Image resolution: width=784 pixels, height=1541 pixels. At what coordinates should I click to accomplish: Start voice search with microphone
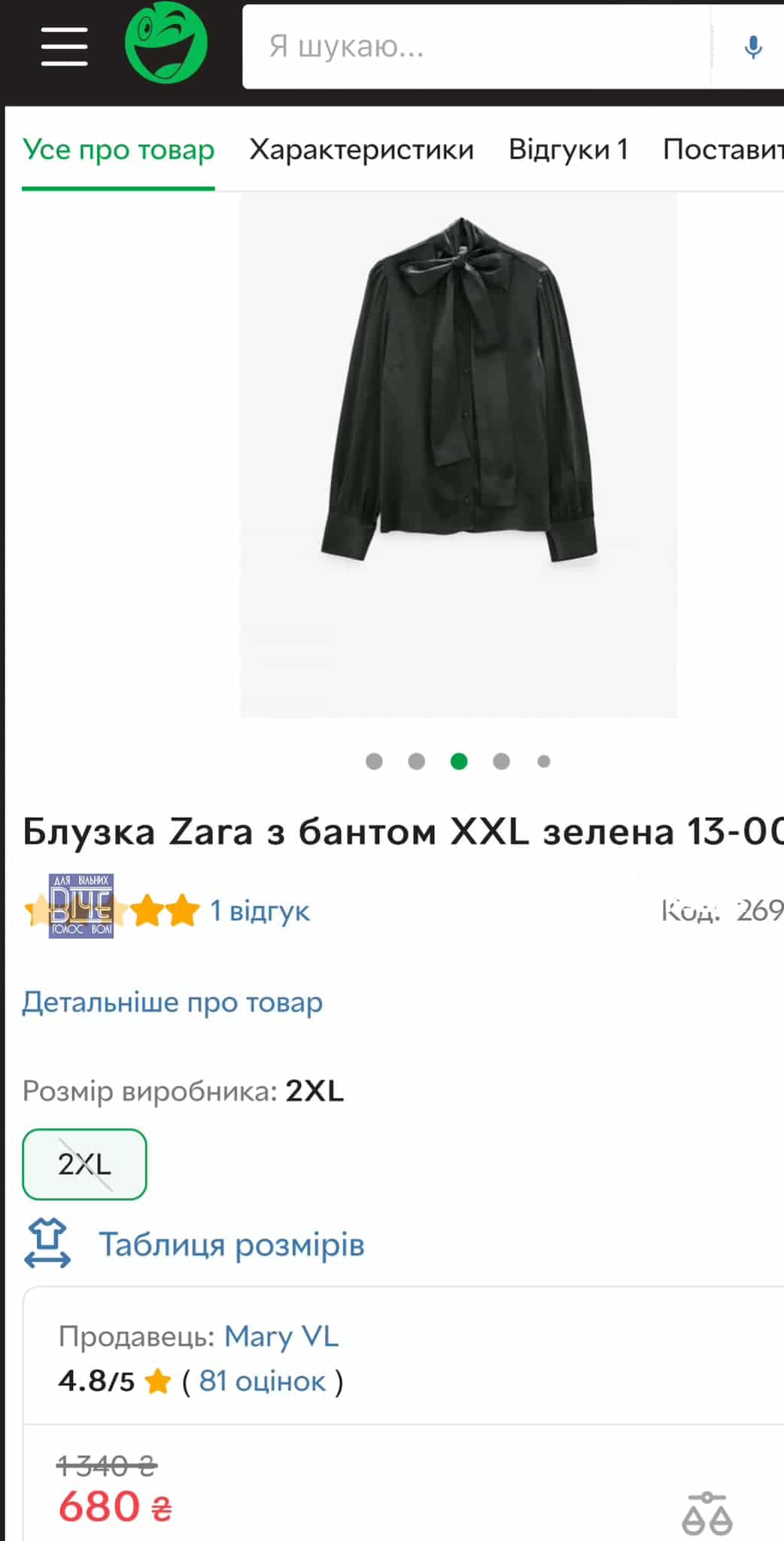coord(752,47)
